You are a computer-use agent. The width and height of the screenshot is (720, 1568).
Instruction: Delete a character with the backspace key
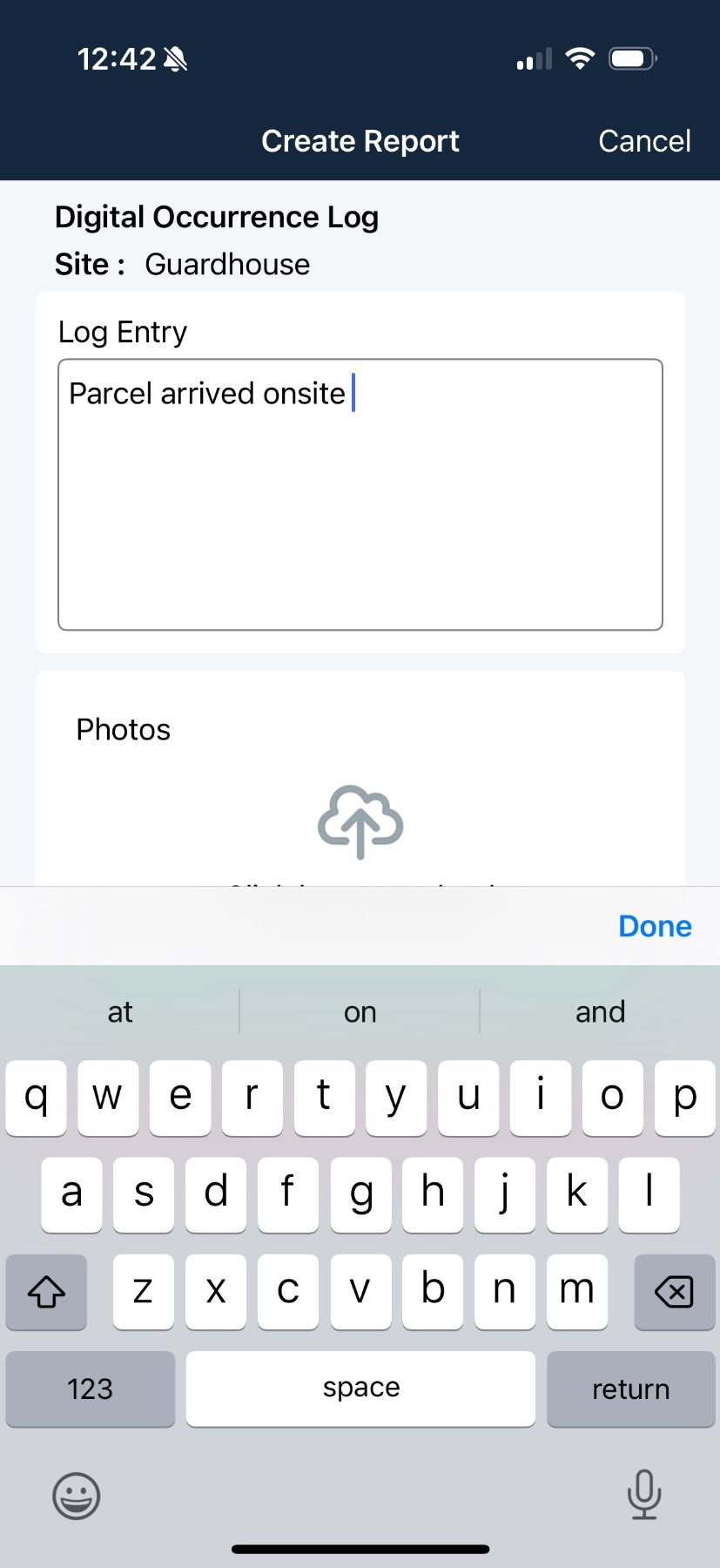pyautogui.click(x=674, y=1291)
